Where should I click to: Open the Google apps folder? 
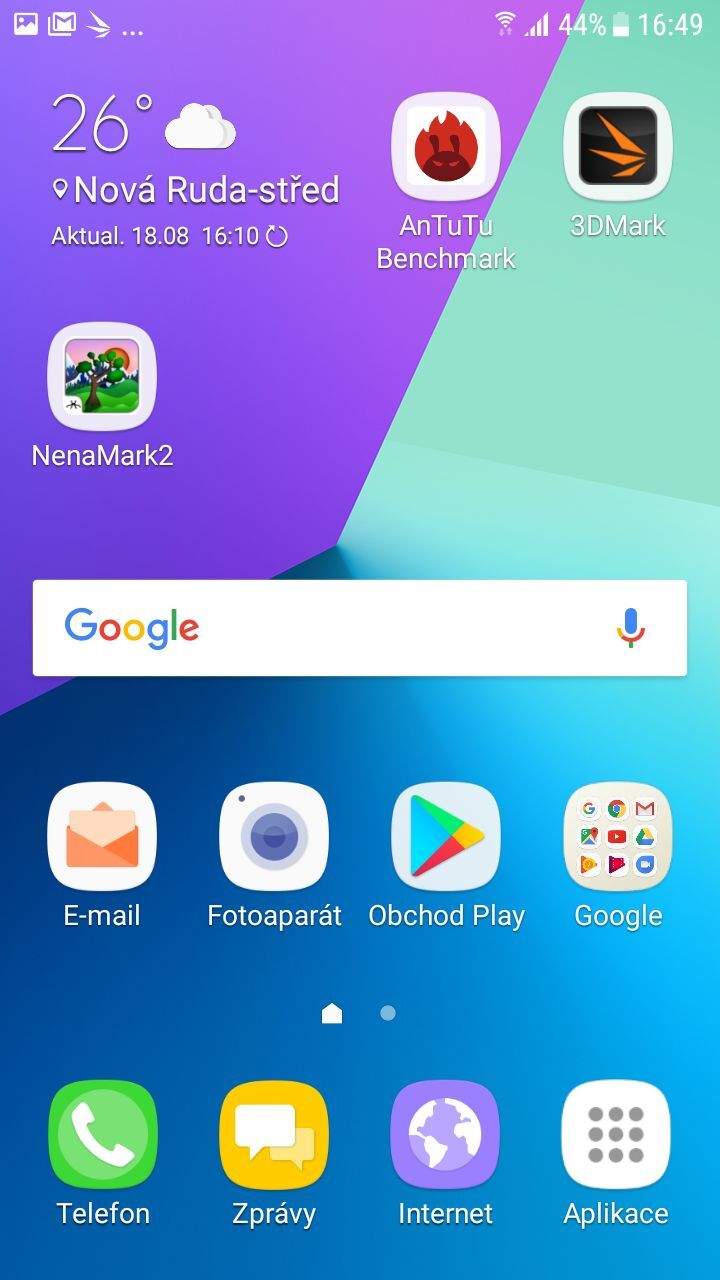[618, 837]
